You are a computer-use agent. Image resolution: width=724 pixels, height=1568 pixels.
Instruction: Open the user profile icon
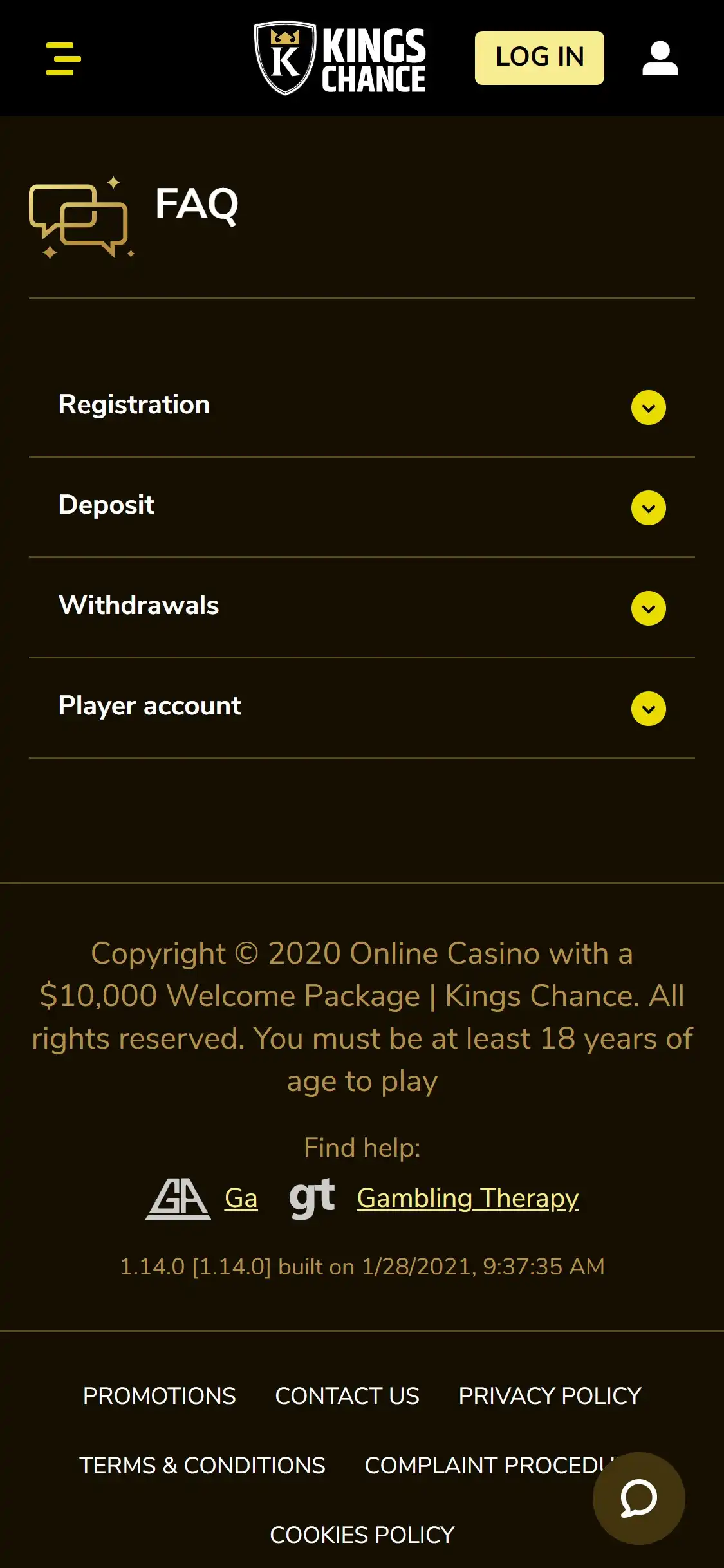660,59
